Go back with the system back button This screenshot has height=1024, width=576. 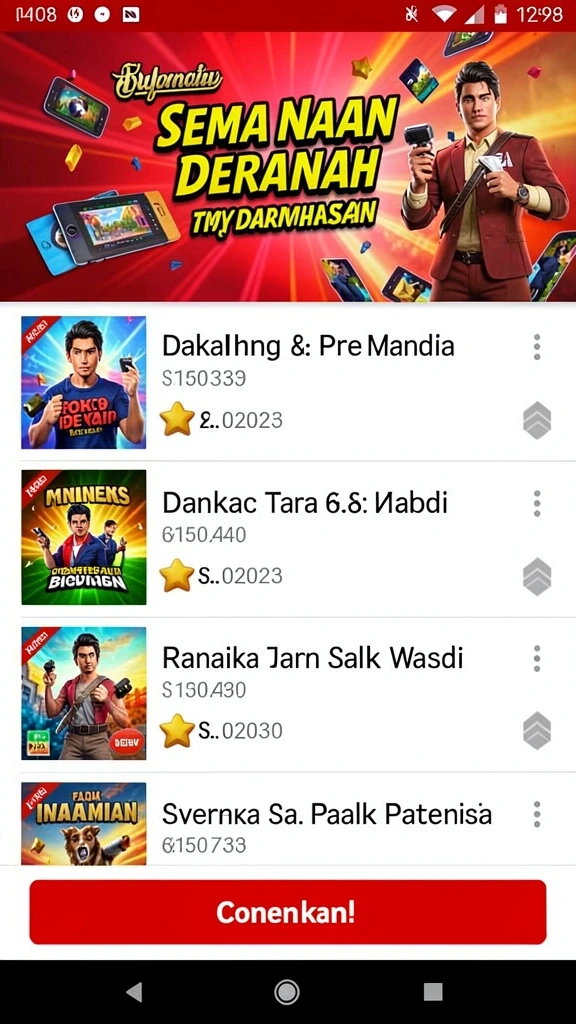point(135,992)
